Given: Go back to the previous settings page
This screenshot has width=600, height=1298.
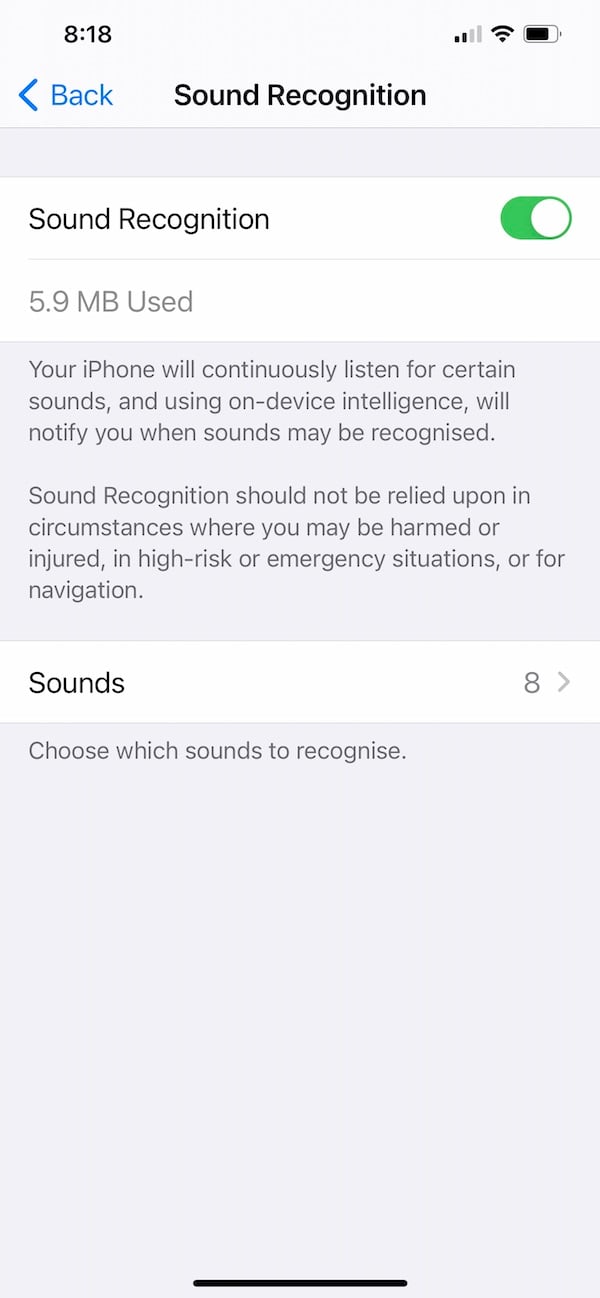Looking at the screenshot, I should tap(66, 95).
